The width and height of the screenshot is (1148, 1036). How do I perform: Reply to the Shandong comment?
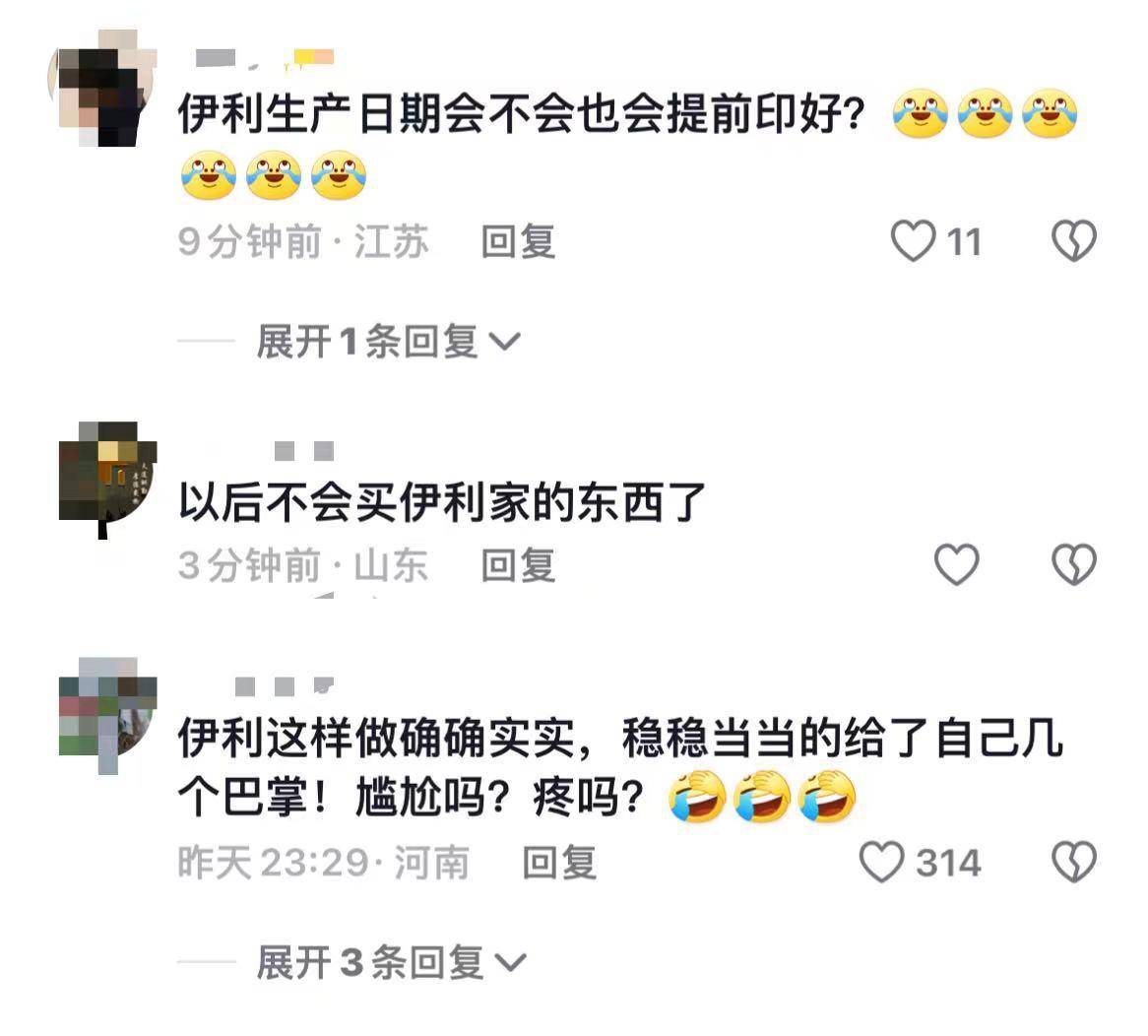518,565
